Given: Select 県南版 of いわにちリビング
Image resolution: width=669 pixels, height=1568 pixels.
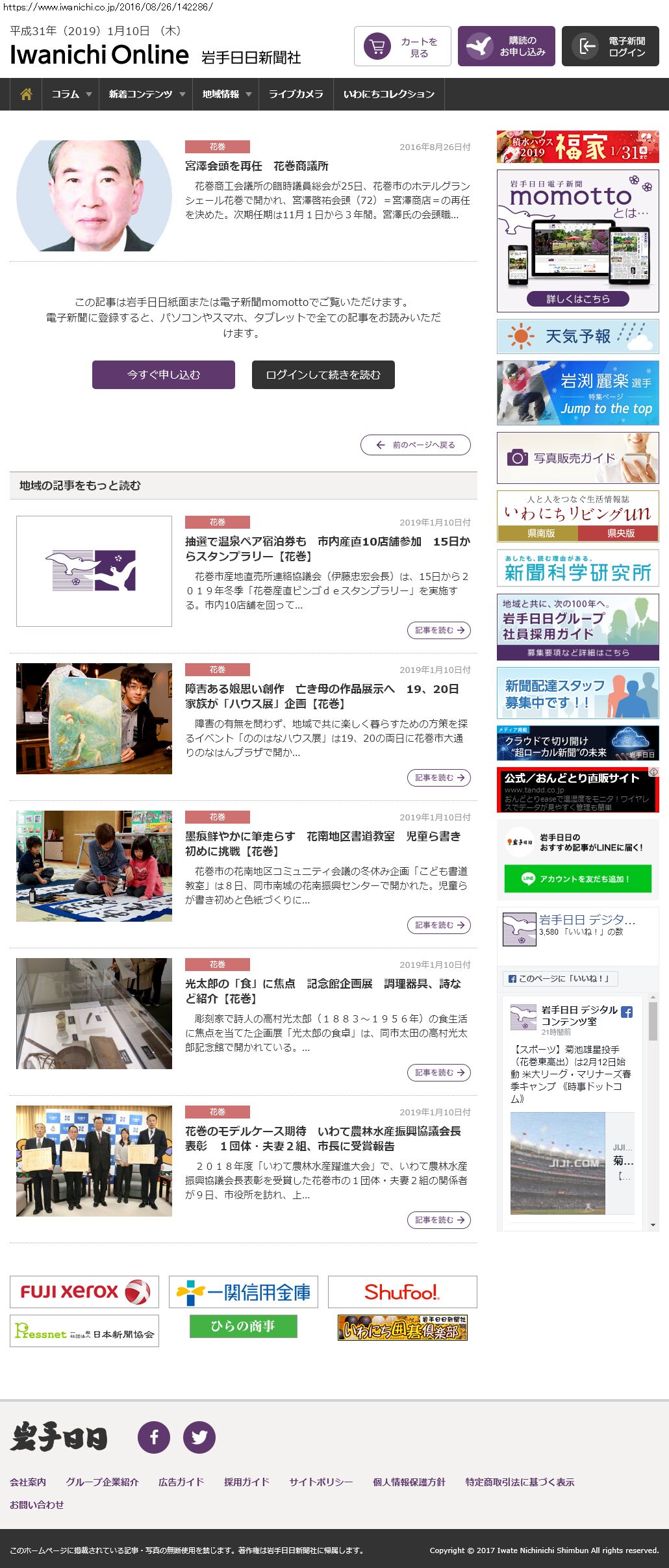Looking at the screenshot, I should click(x=538, y=533).
